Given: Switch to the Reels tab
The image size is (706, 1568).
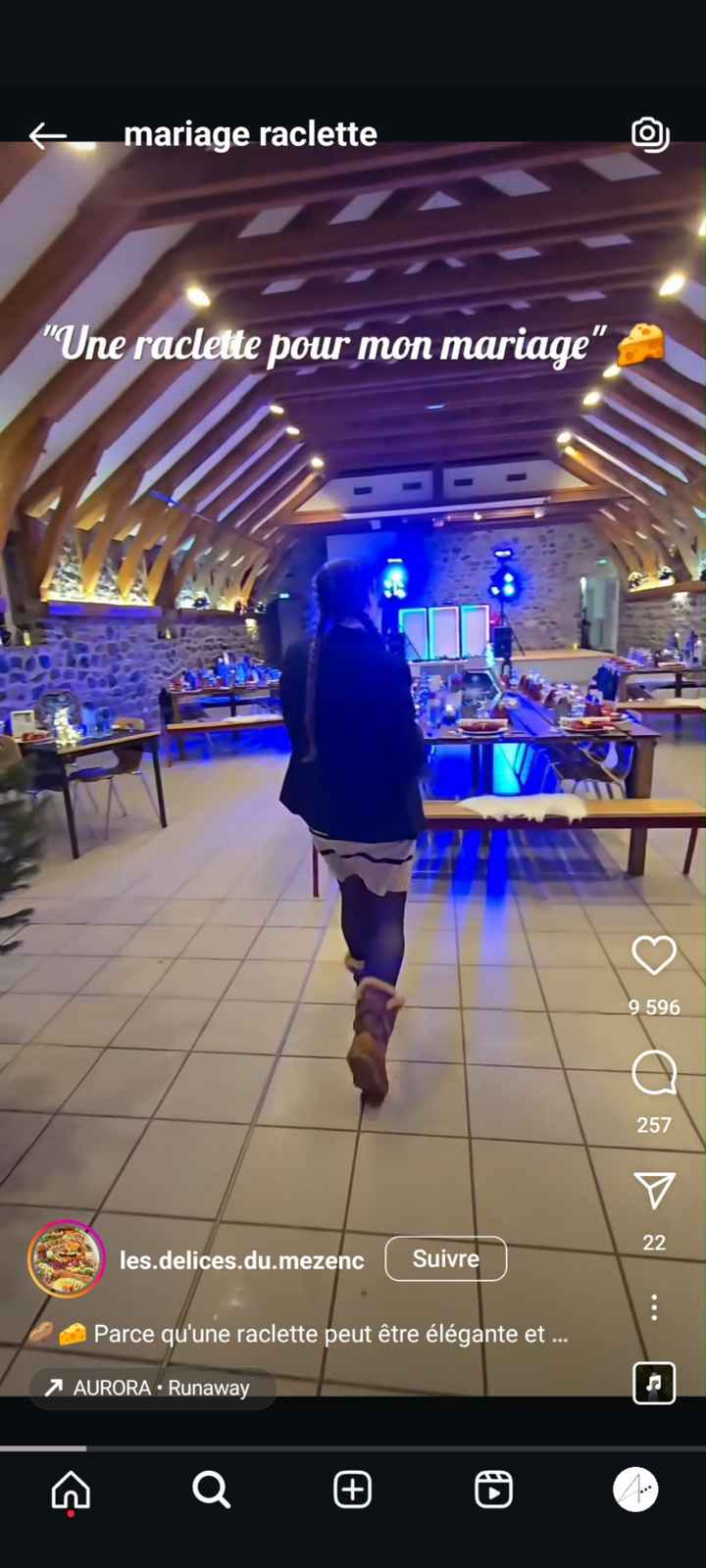Looking at the screenshot, I should click(x=493, y=1491).
